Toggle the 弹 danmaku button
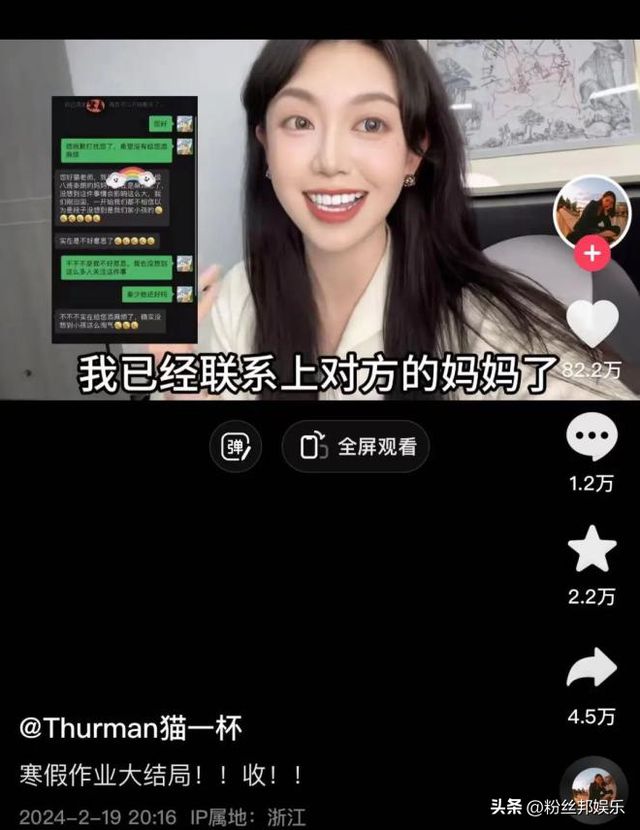This screenshot has width=640, height=830. [236, 447]
